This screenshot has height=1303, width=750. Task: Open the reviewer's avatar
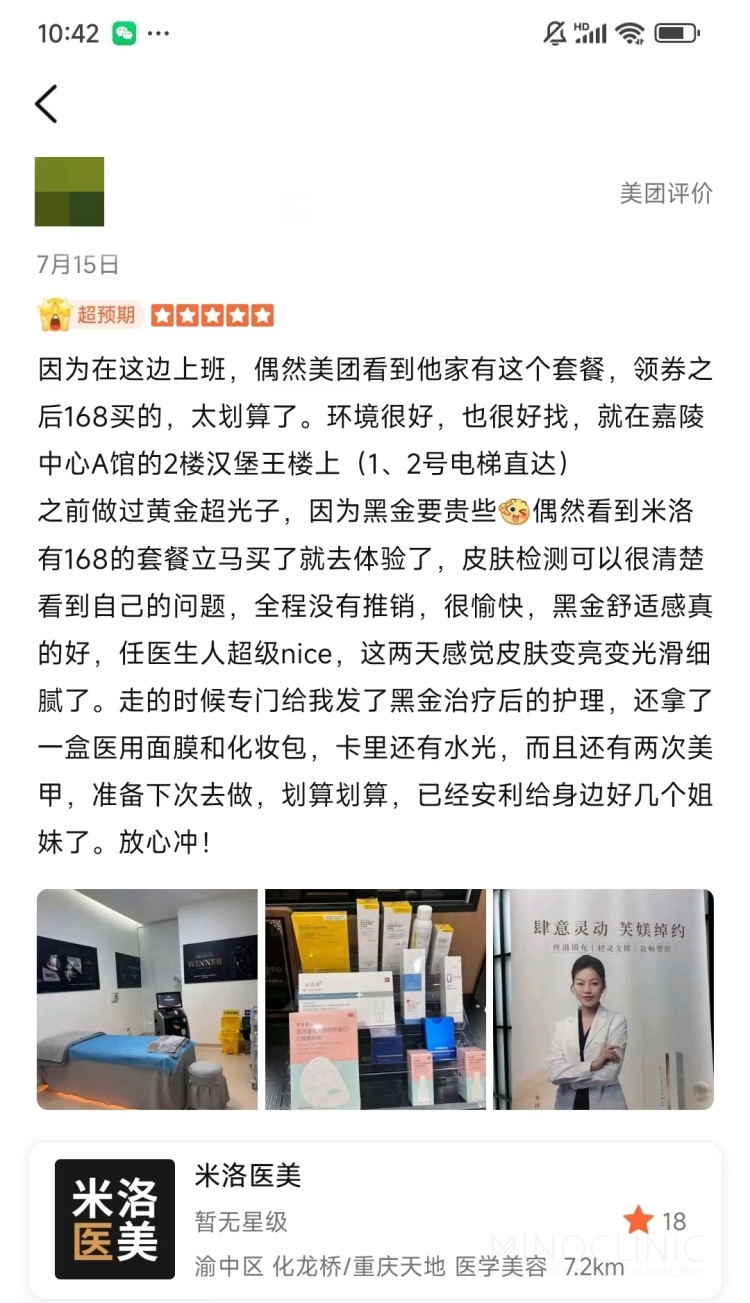(69, 191)
